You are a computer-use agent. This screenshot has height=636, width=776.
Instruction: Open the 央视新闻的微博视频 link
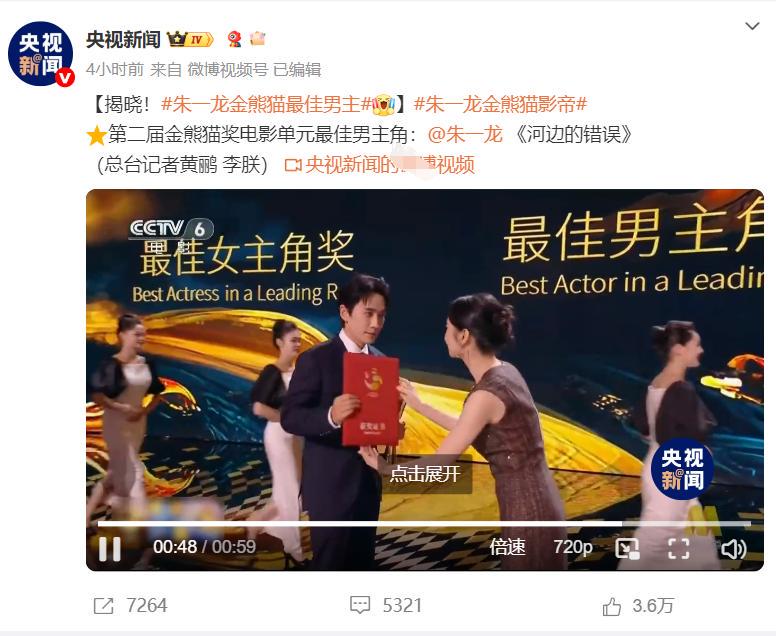pyautogui.click(x=379, y=165)
